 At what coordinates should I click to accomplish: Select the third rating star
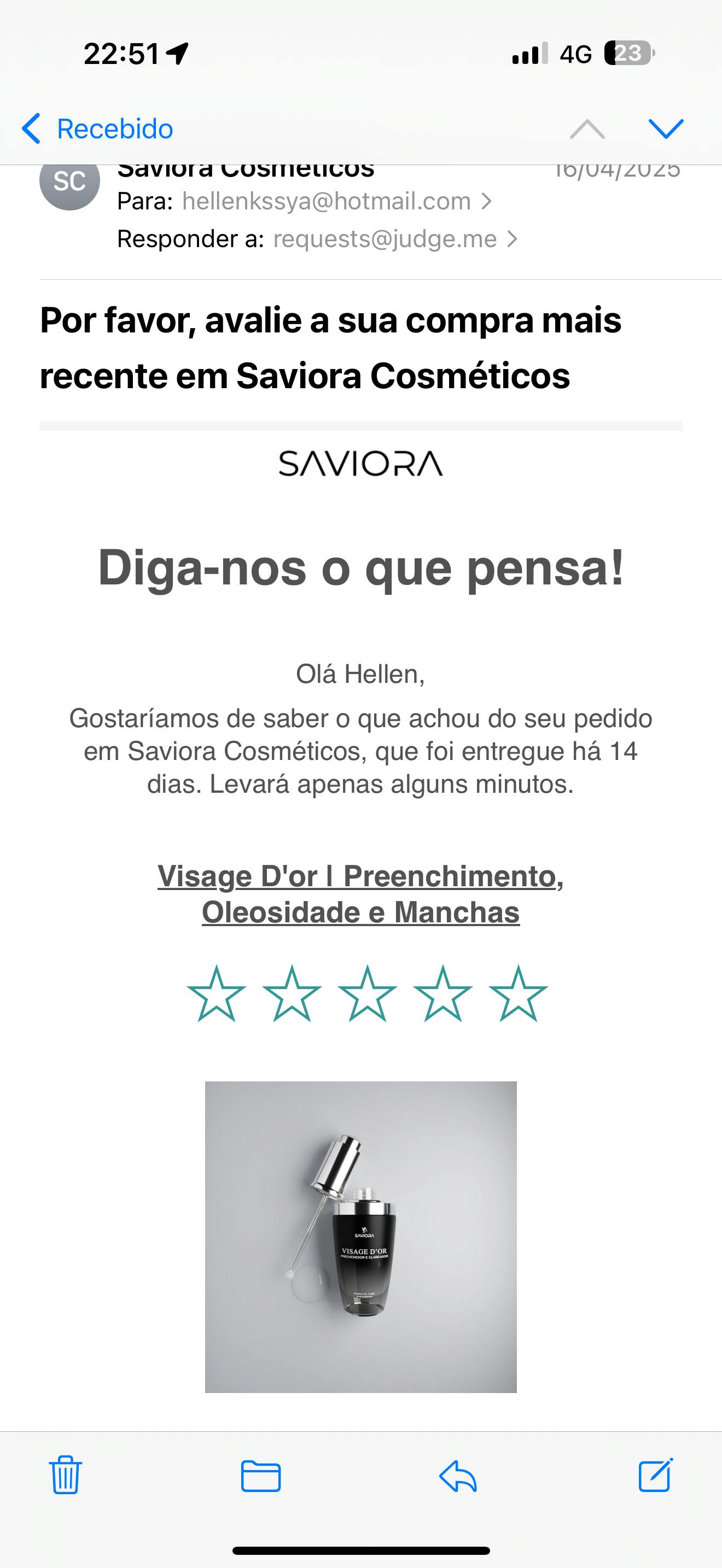click(x=367, y=994)
